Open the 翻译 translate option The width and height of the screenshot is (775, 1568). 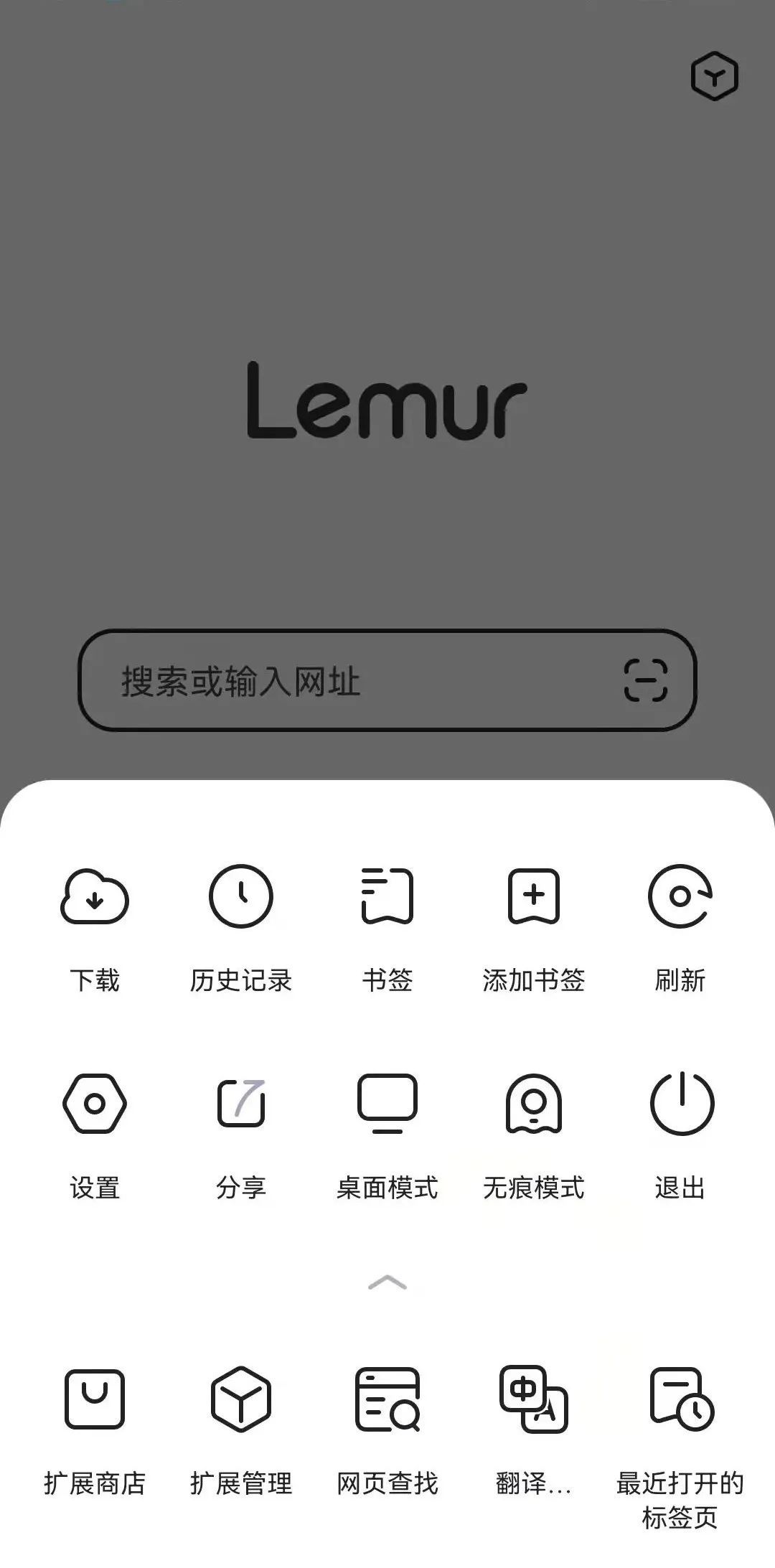tap(534, 1429)
